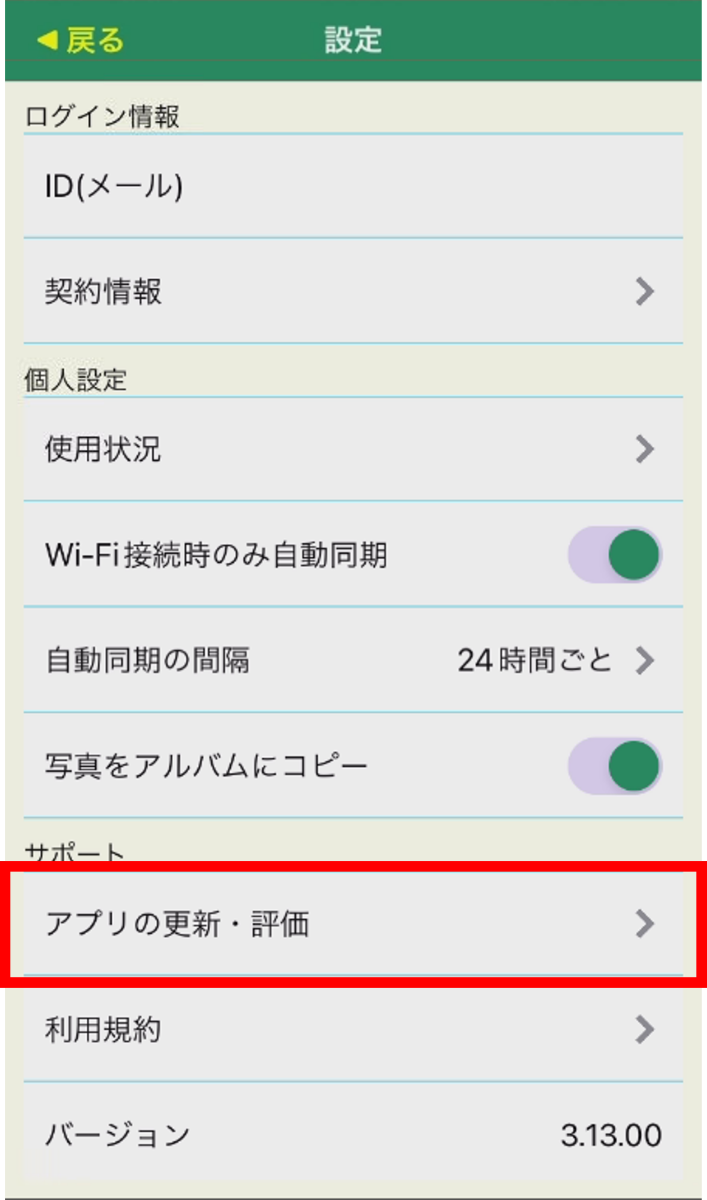Toggle Wi-Fi接続時のみ自動同期 switch
This screenshot has height=1200, width=707.
point(615,555)
